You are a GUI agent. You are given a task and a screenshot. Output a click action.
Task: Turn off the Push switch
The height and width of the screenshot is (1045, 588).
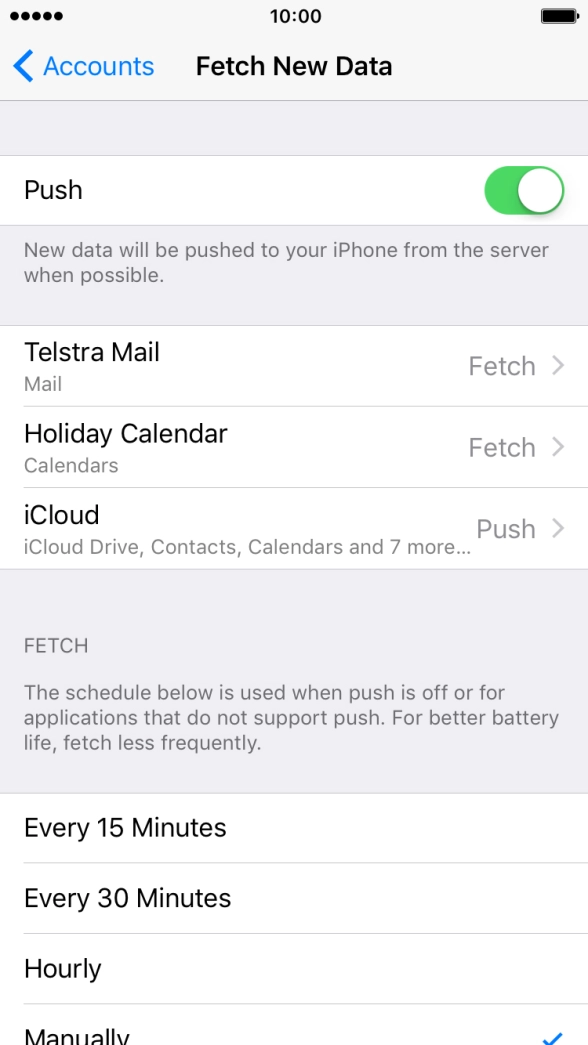point(524,191)
